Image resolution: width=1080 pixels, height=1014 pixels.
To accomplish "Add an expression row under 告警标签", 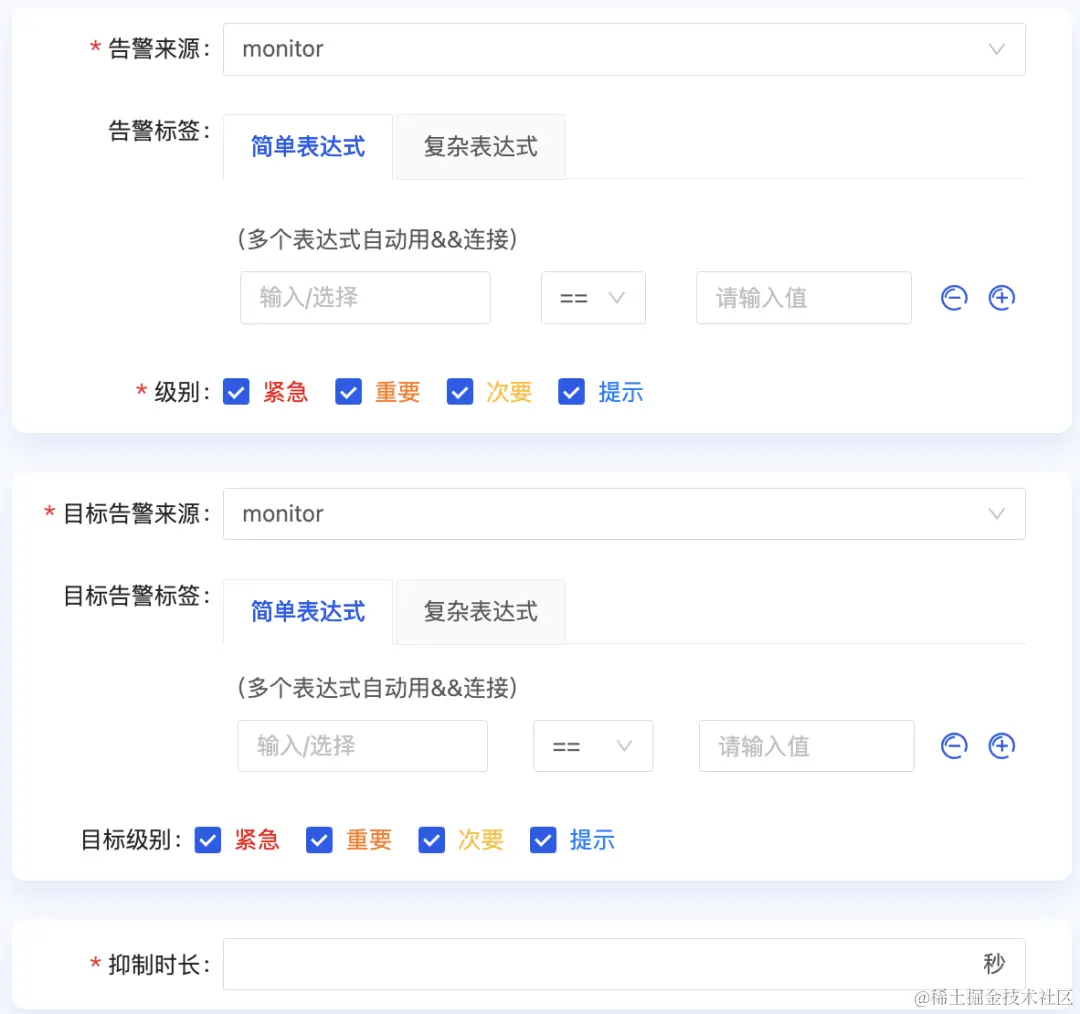I will click(x=1001, y=297).
